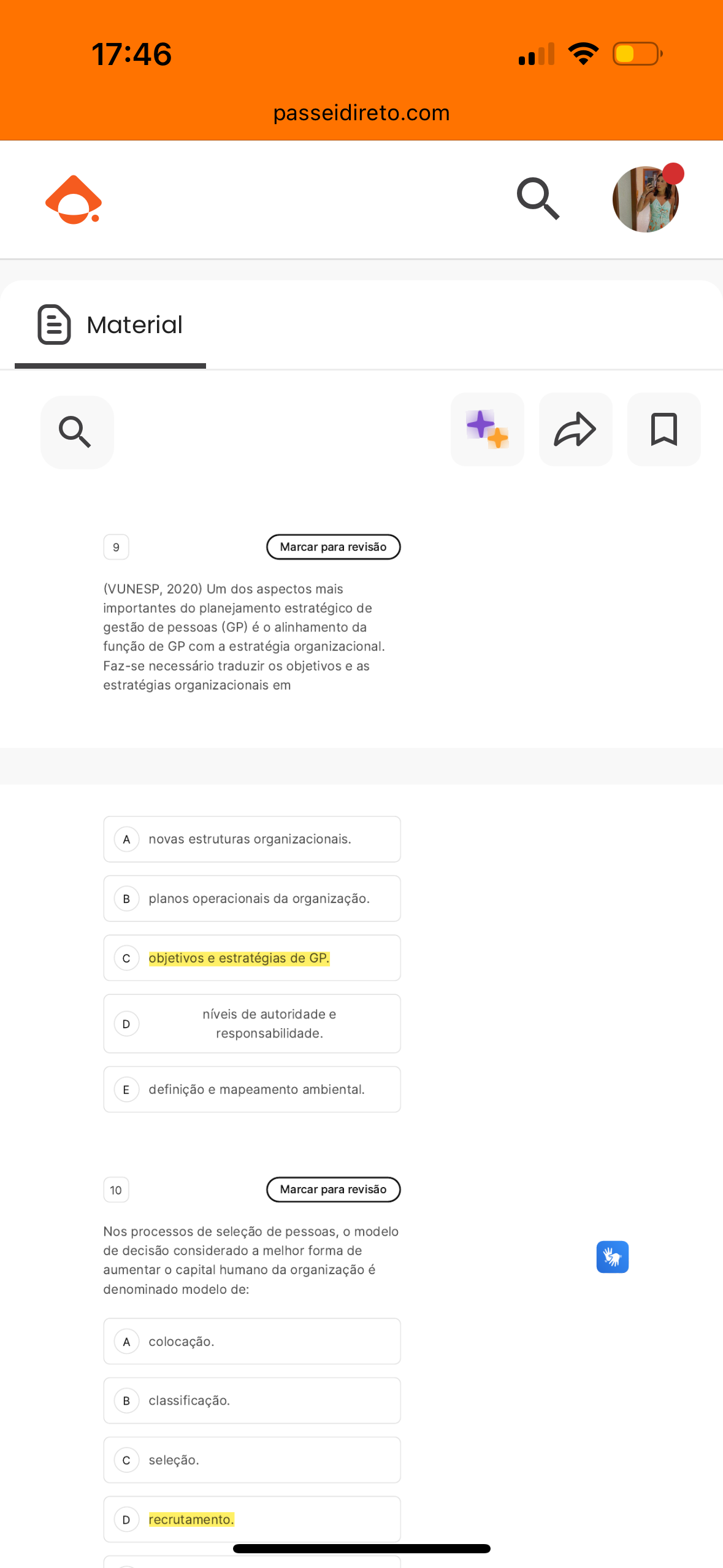
Task: Search within the material document
Action: pos(77,432)
